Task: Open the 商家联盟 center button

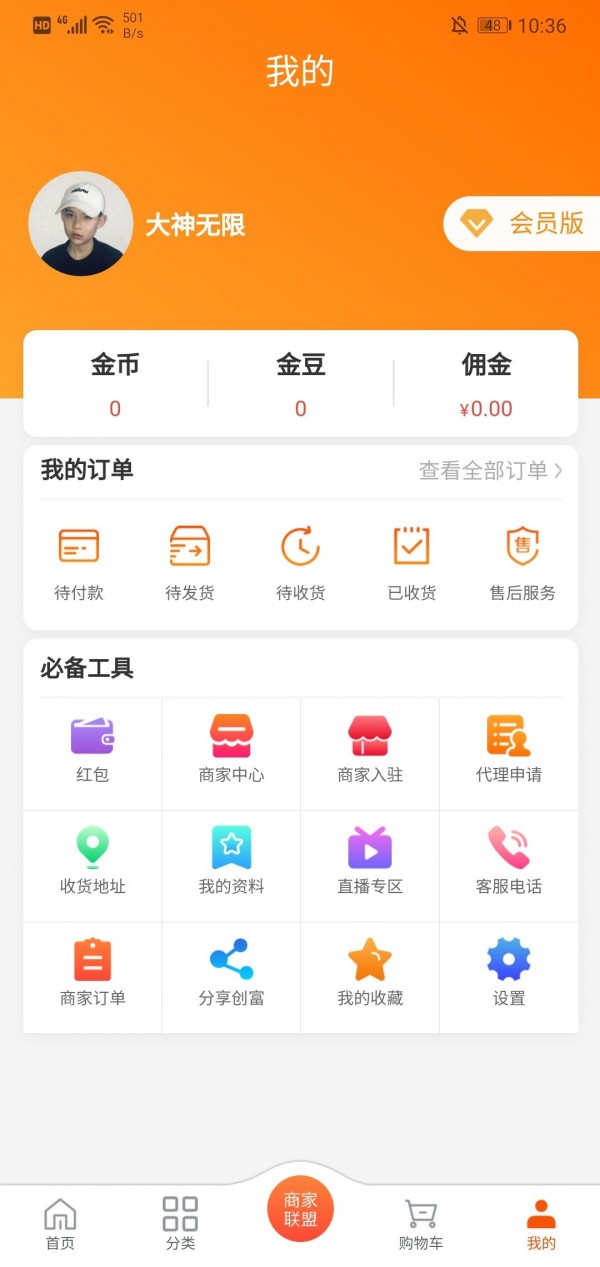Action: 300,1209
